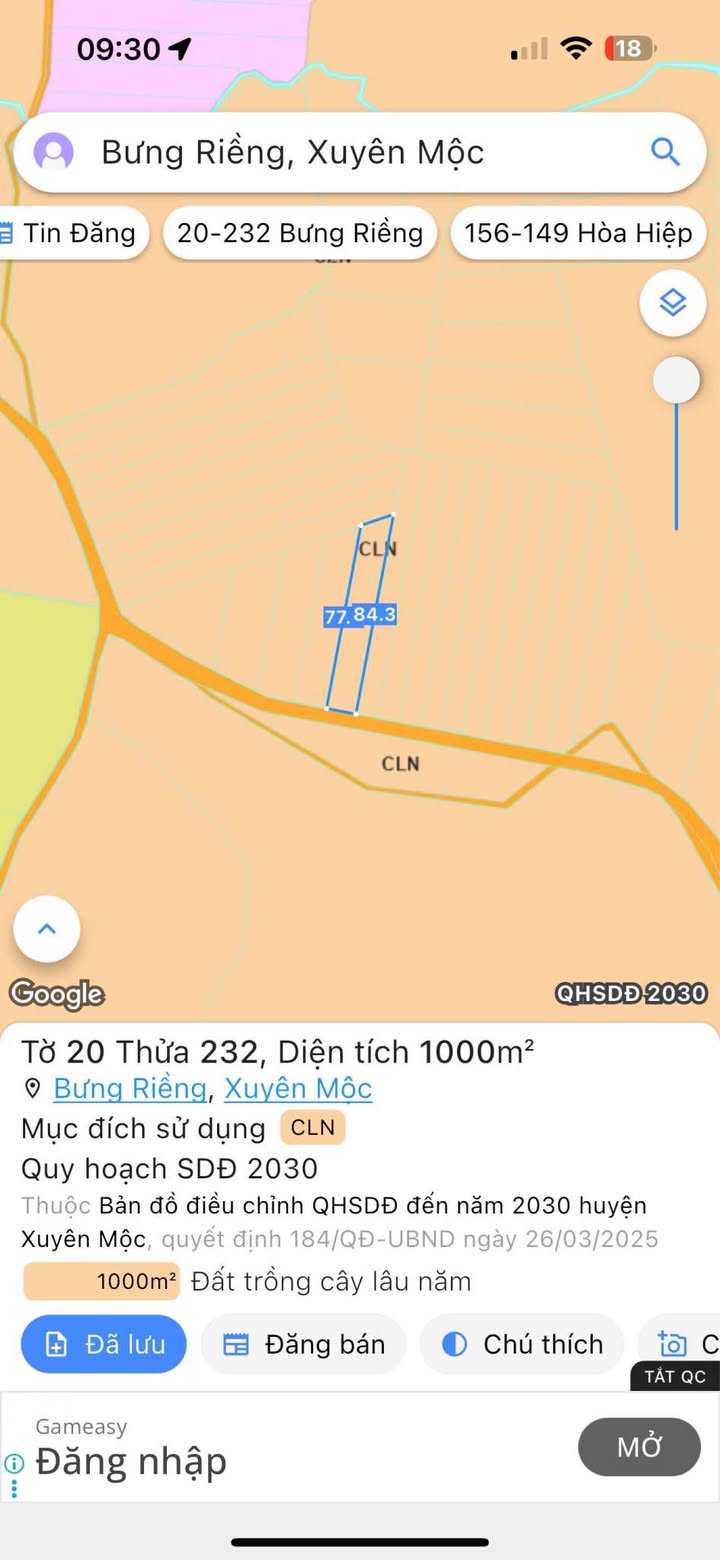Expand the panel with the up chevron
Image resolution: width=720 pixels, height=1560 pixels.
(47, 929)
